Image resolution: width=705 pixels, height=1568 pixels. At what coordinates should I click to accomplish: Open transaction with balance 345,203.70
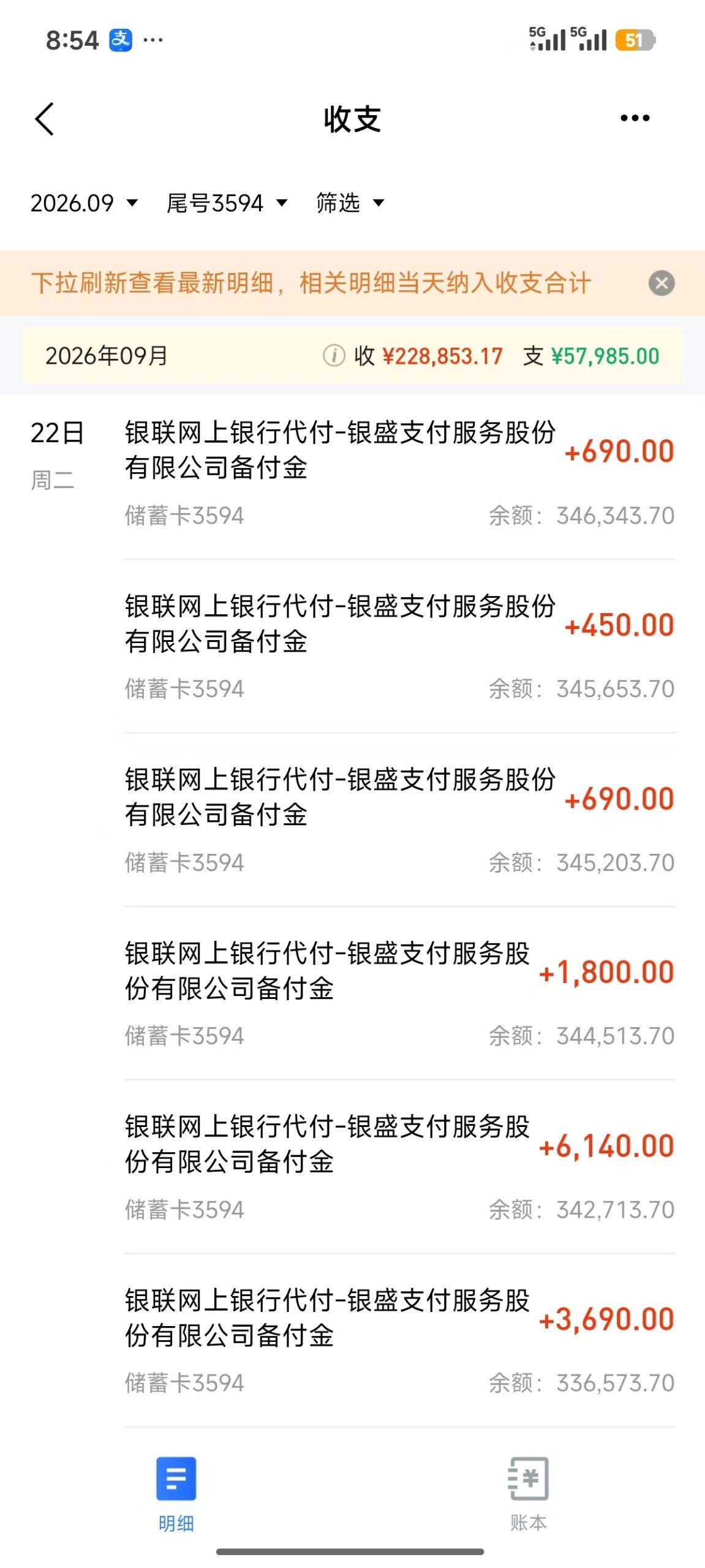point(399,821)
